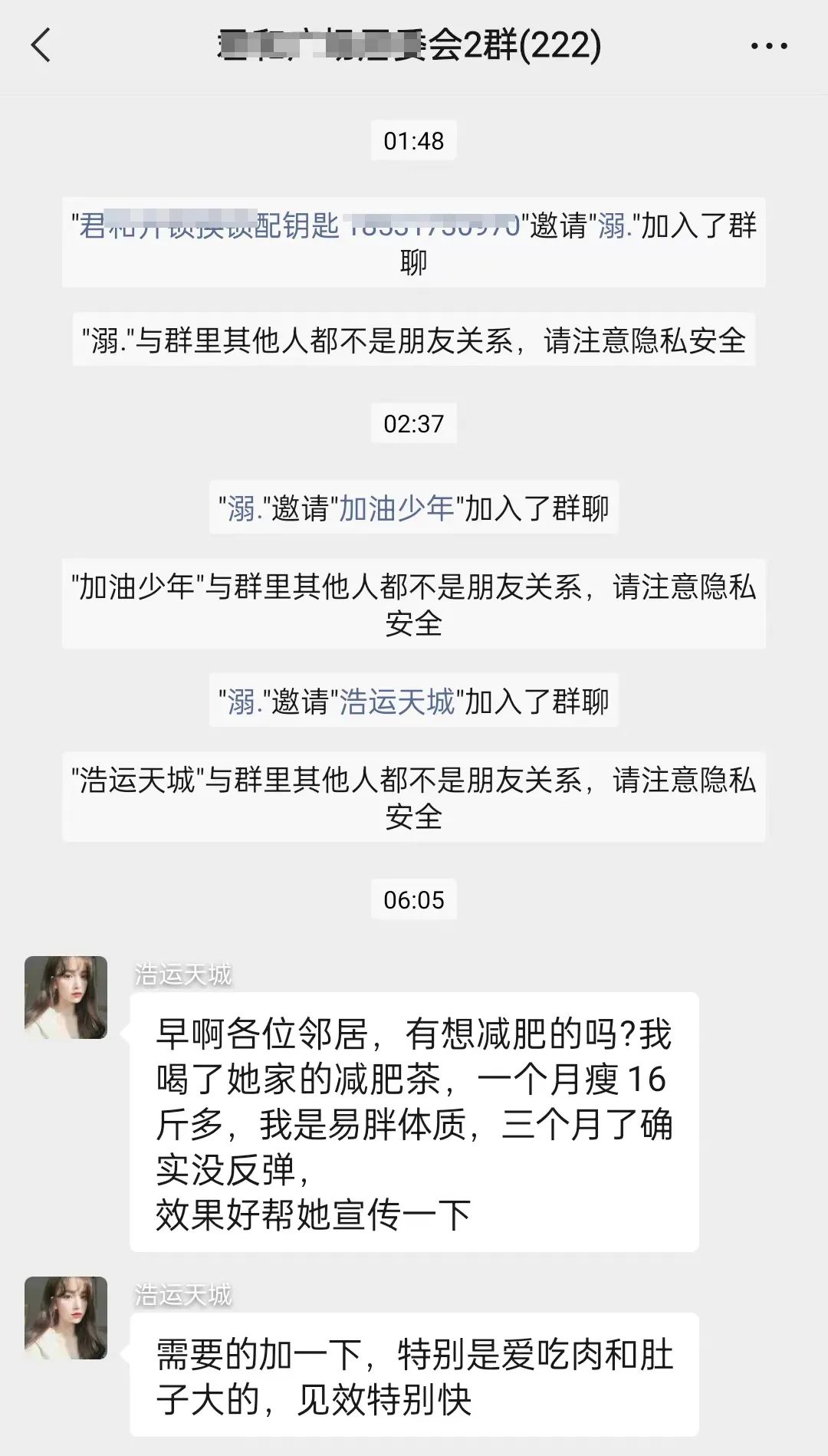The image size is (828, 1456).
Task: Open the inviter's name link with the phone number
Action: (x=299, y=226)
